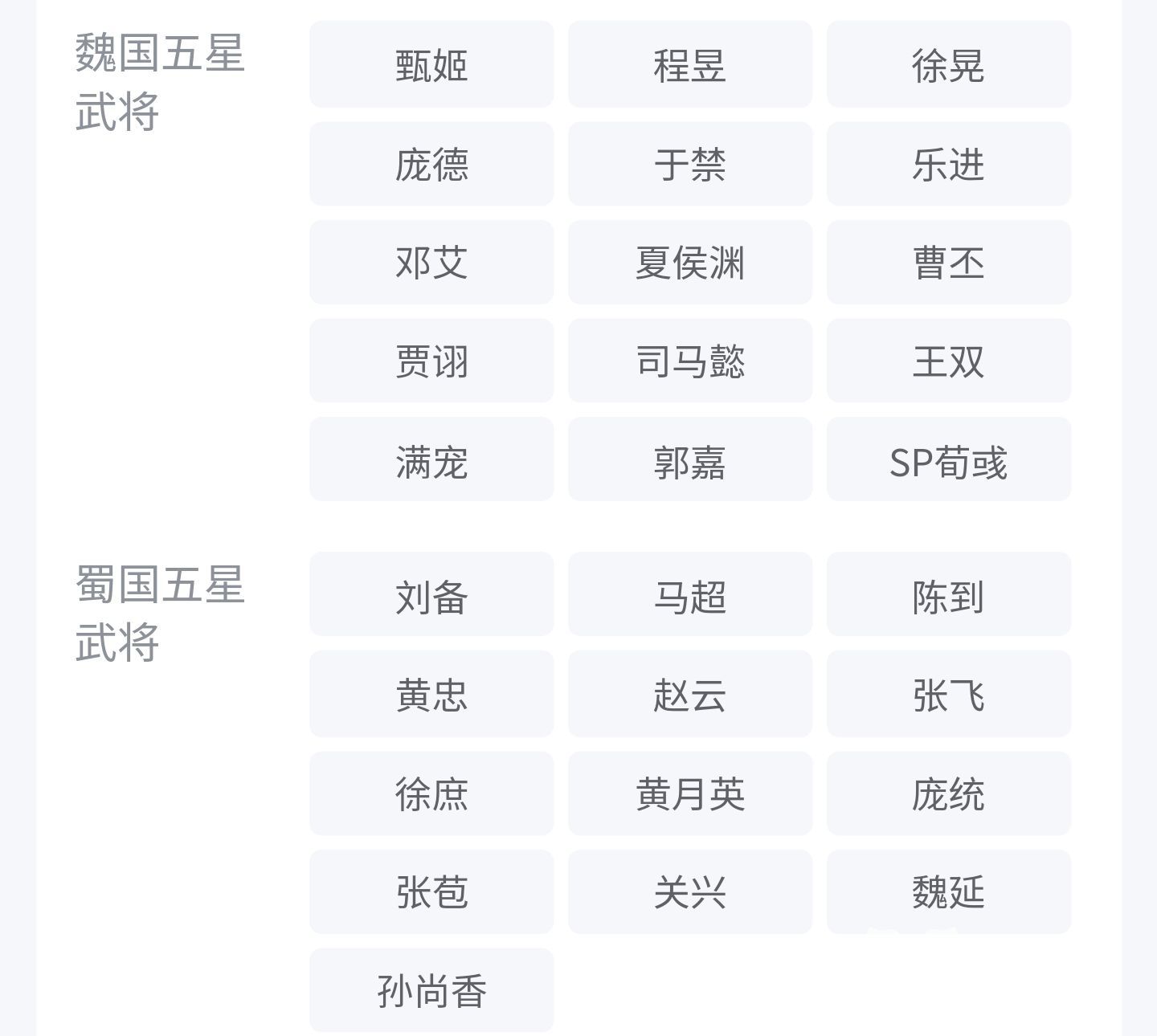Tap 孙尚香 in Shu generals
The image size is (1157, 1036).
click(431, 990)
